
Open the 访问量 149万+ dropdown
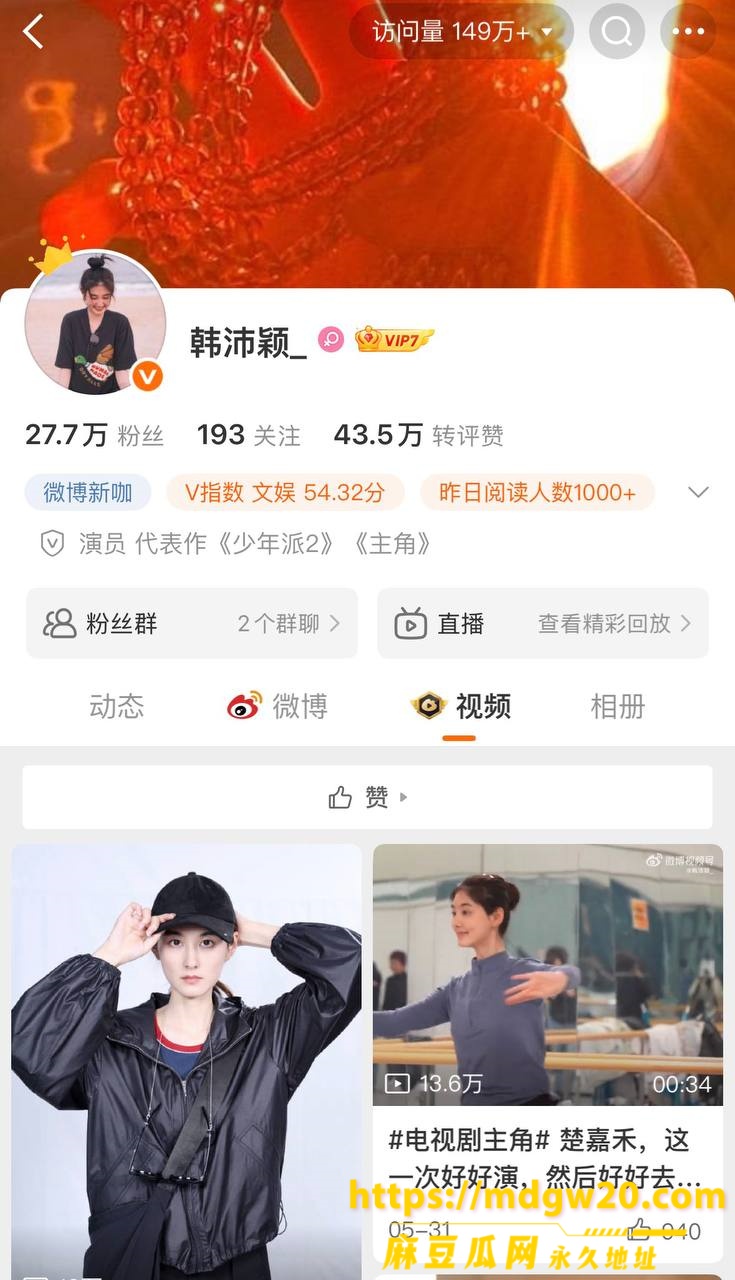[461, 31]
